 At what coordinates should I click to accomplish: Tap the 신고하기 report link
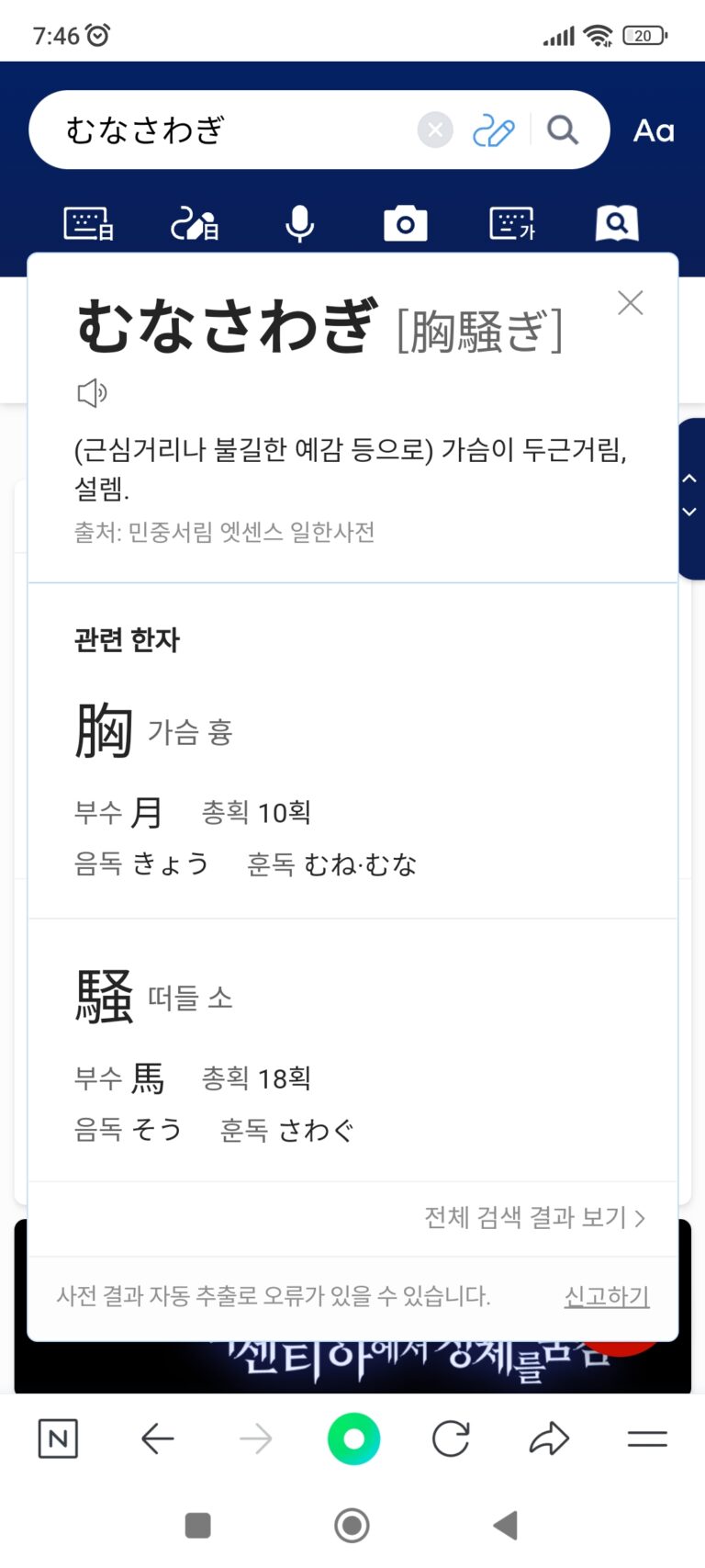tap(607, 1296)
